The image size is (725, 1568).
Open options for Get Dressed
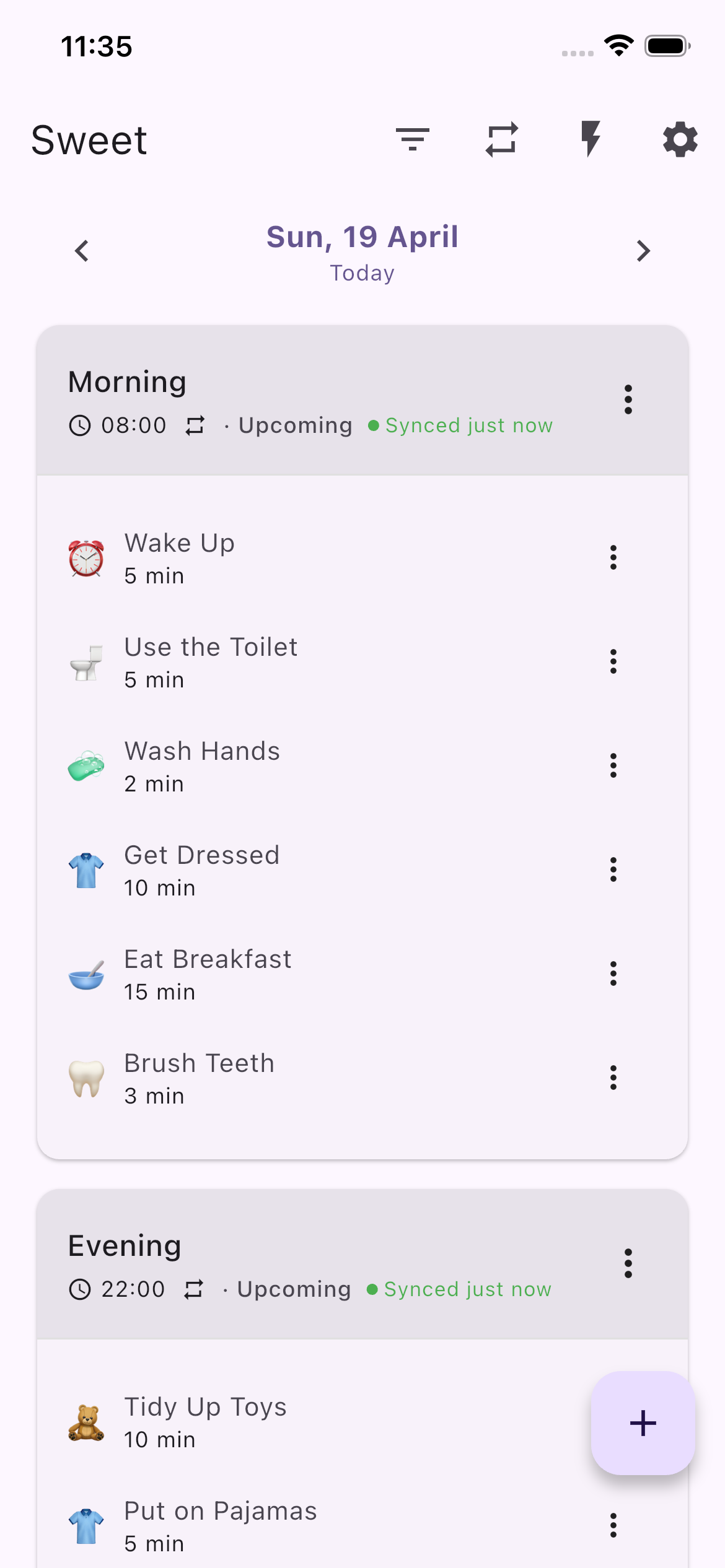pyautogui.click(x=613, y=869)
